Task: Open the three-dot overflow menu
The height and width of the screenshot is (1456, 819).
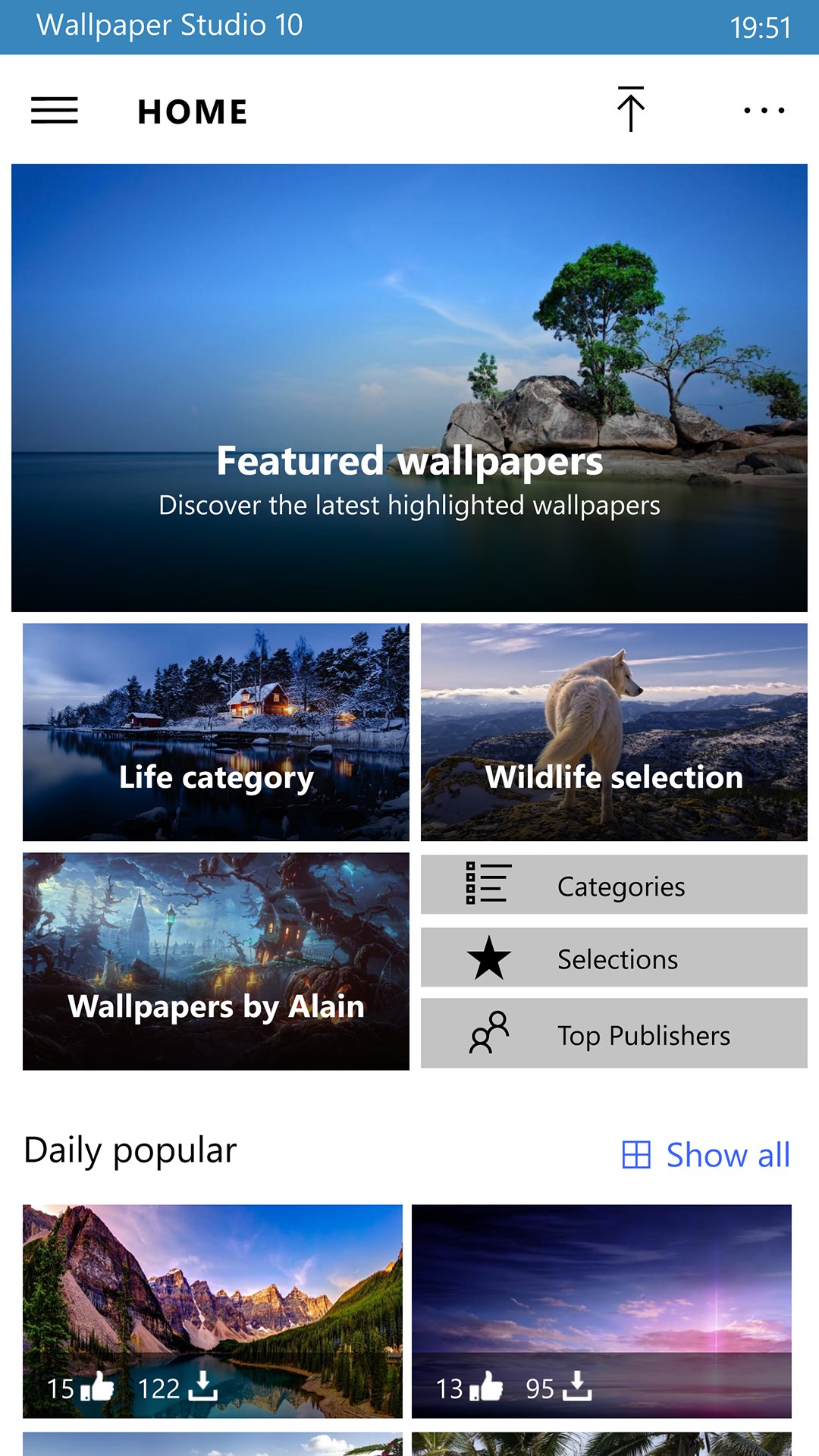Action: [764, 111]
